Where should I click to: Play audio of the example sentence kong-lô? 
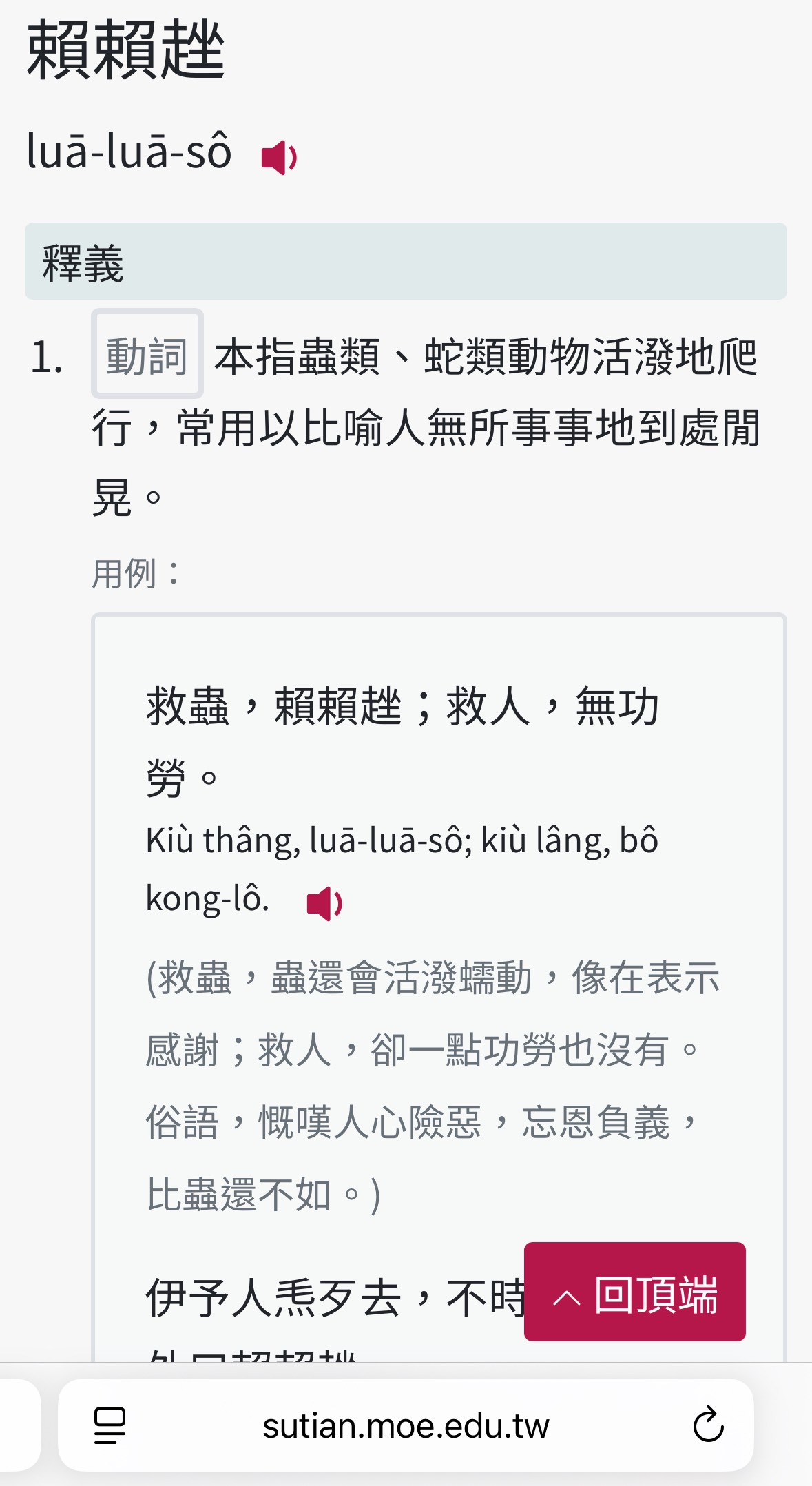324,903
